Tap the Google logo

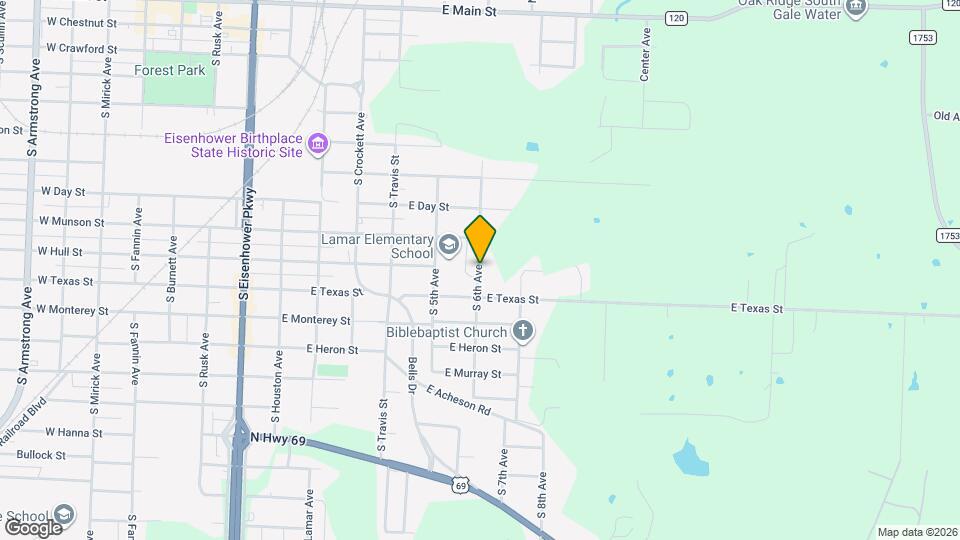point(33,528)
